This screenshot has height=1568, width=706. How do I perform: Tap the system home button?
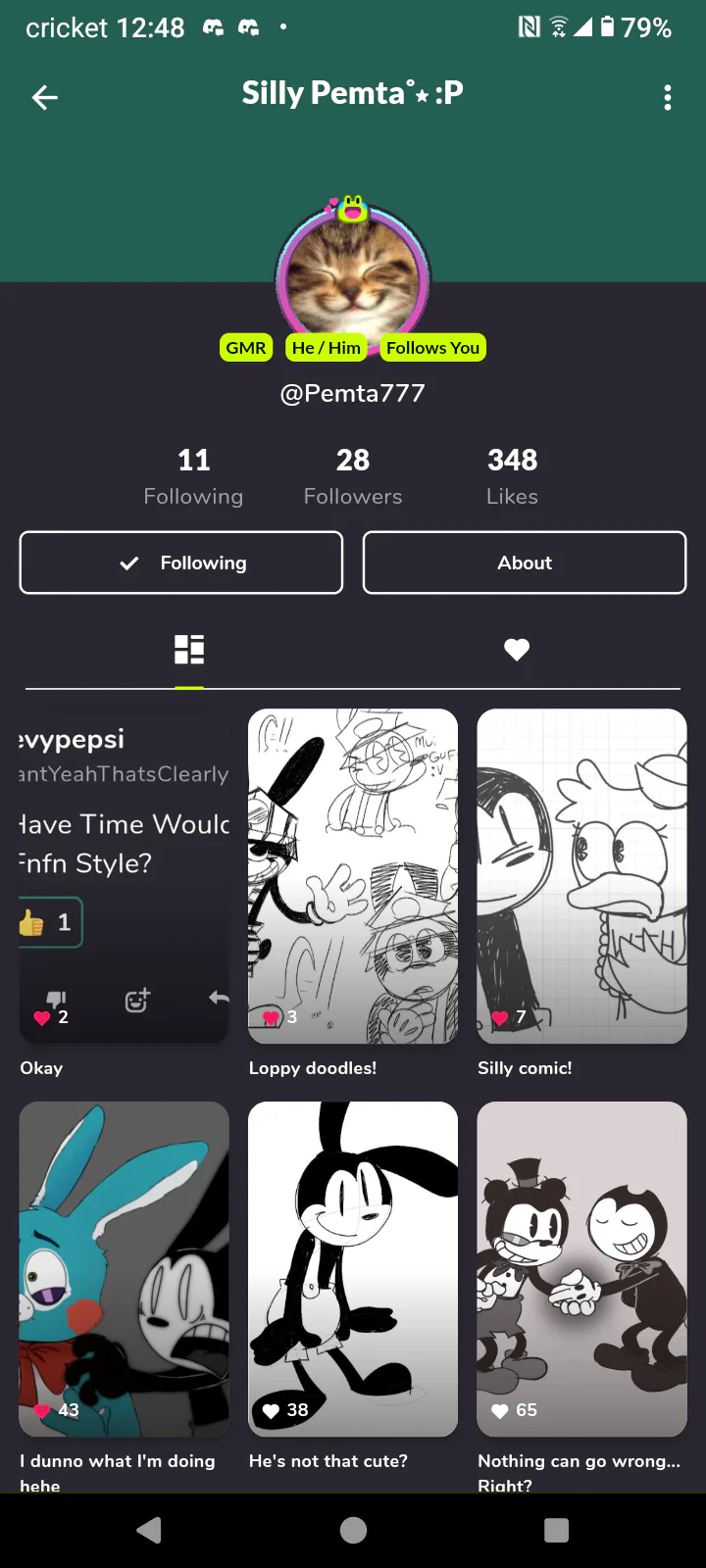point(353,1530)
